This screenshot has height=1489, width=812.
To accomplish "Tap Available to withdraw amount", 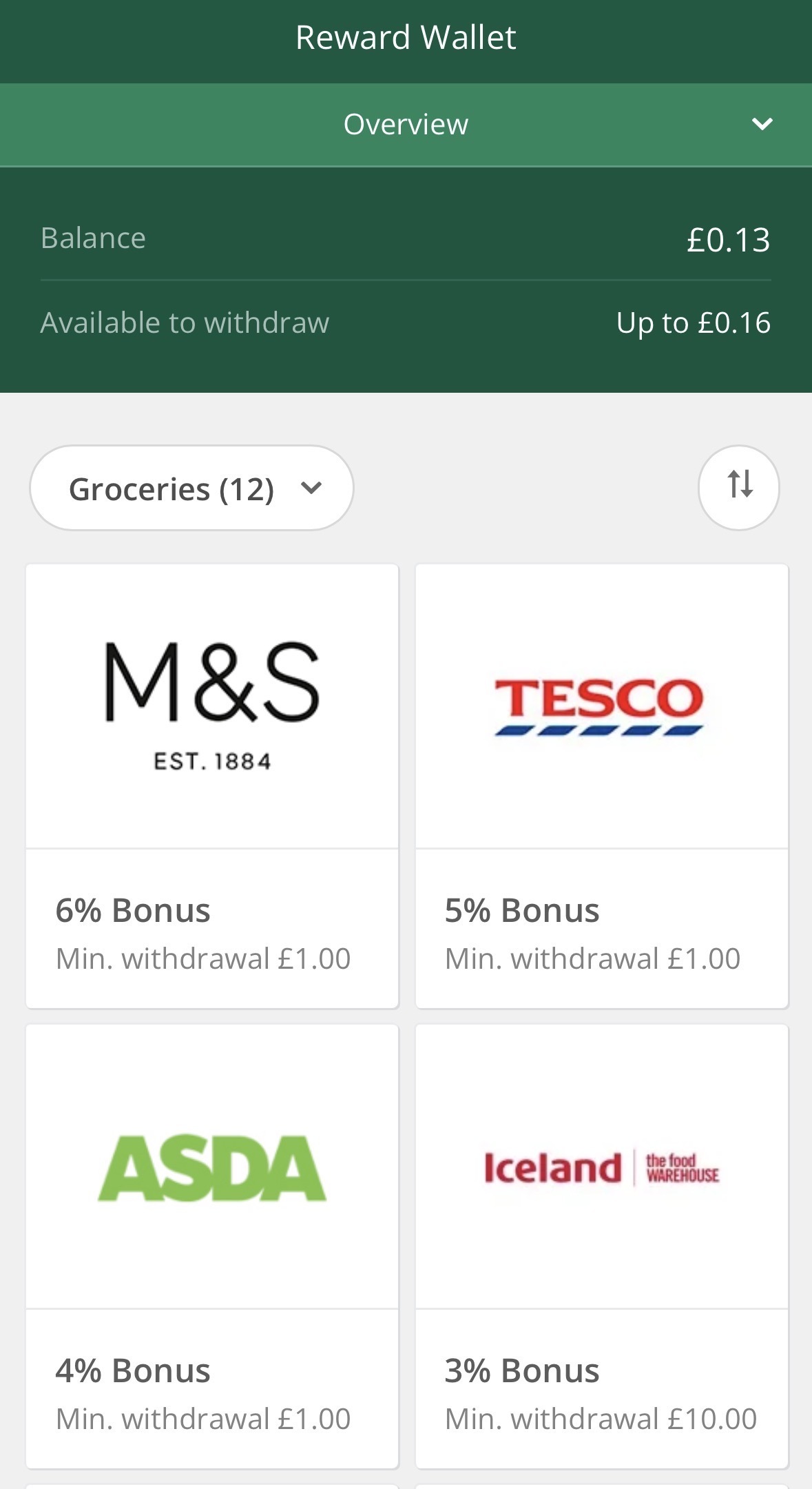I will [693, 322].
